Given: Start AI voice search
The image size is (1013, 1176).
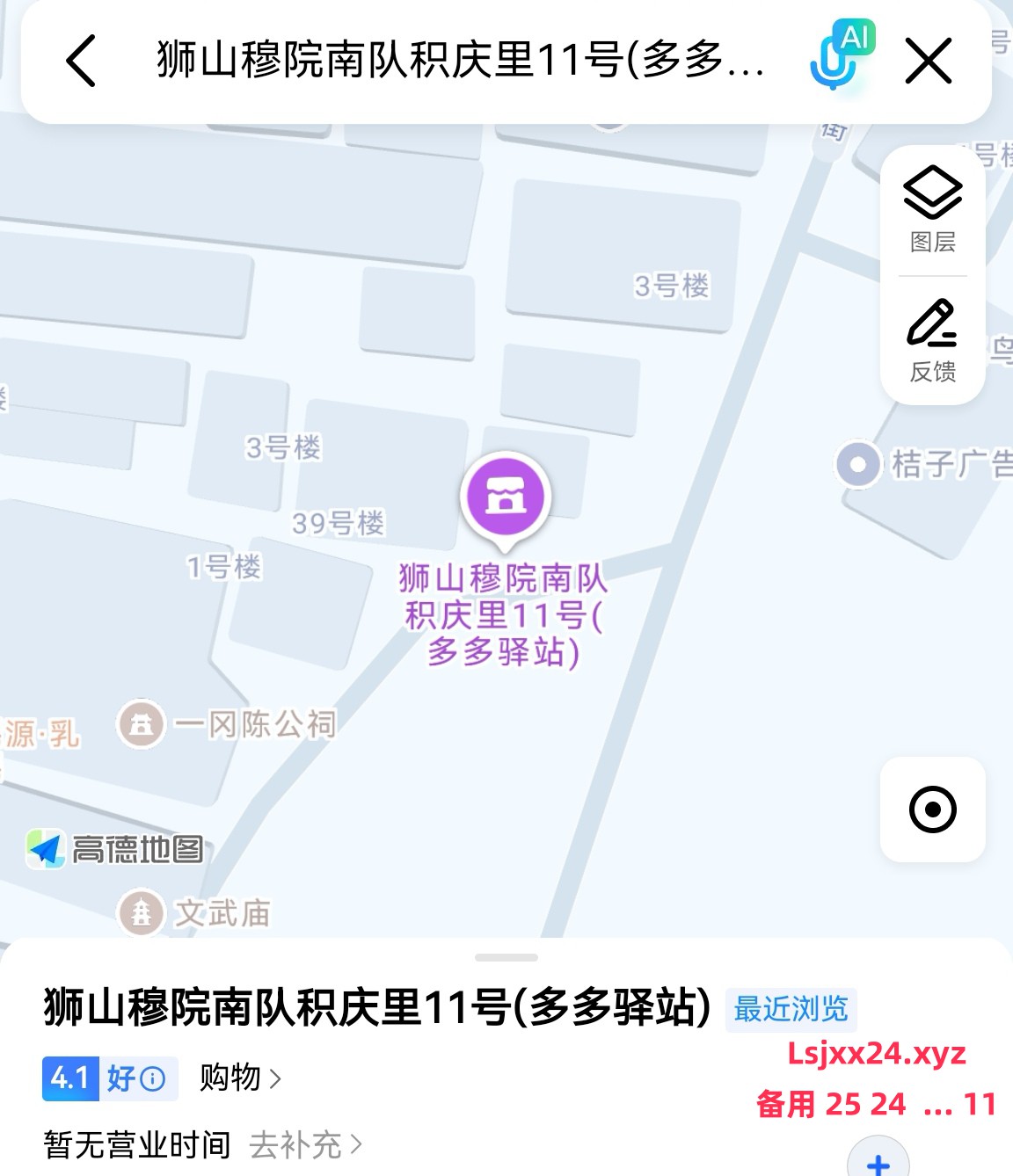Looking at the screenshot, I should click(x=838, y=58).
